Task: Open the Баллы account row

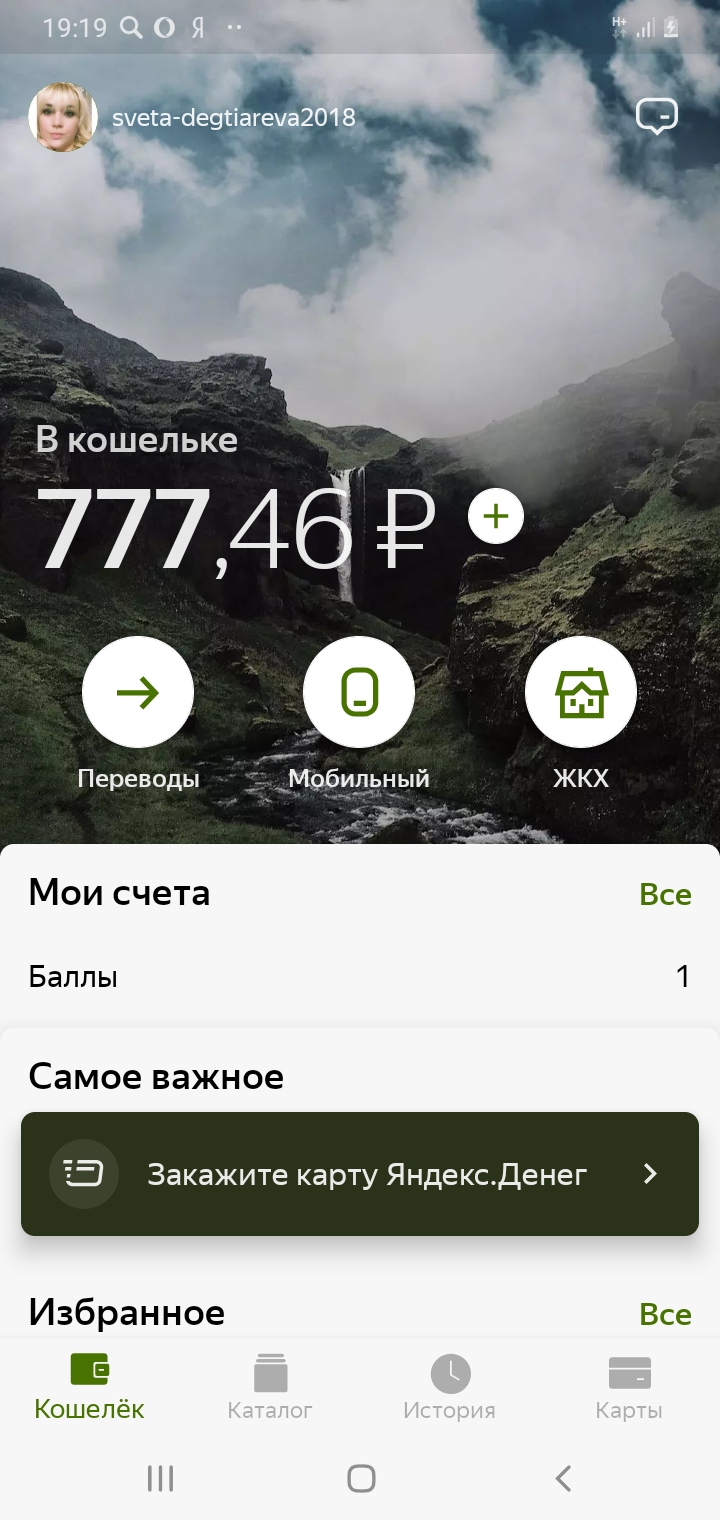Action: [360, 976]
